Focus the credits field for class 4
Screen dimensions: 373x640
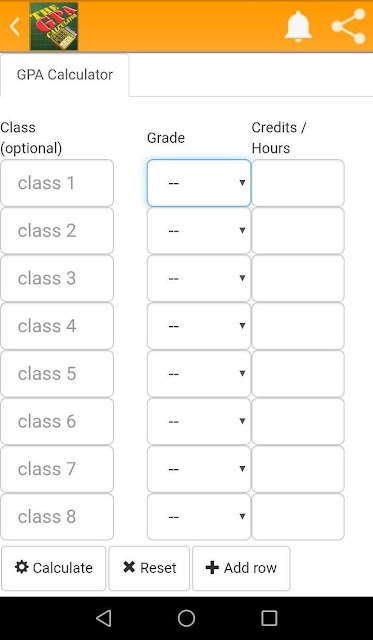pos(298,326)
